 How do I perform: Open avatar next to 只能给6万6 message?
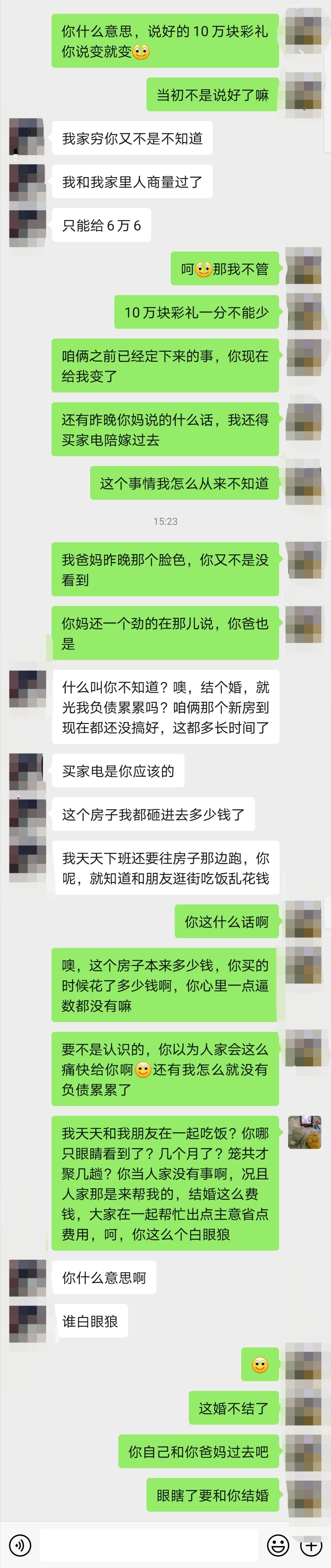point(27,225)
